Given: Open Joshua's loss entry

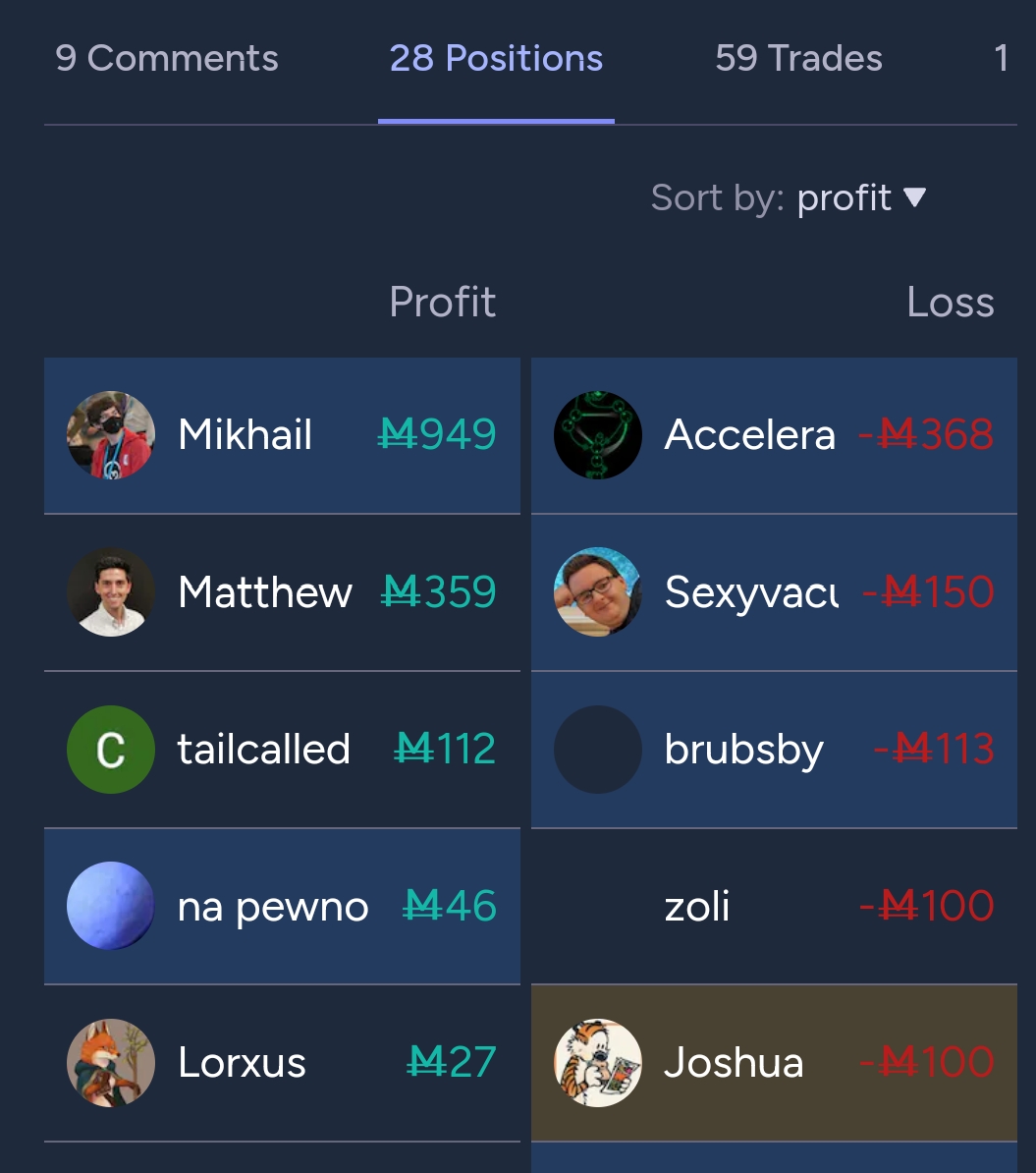Looking at the screenshot, I should point(774,1063).
